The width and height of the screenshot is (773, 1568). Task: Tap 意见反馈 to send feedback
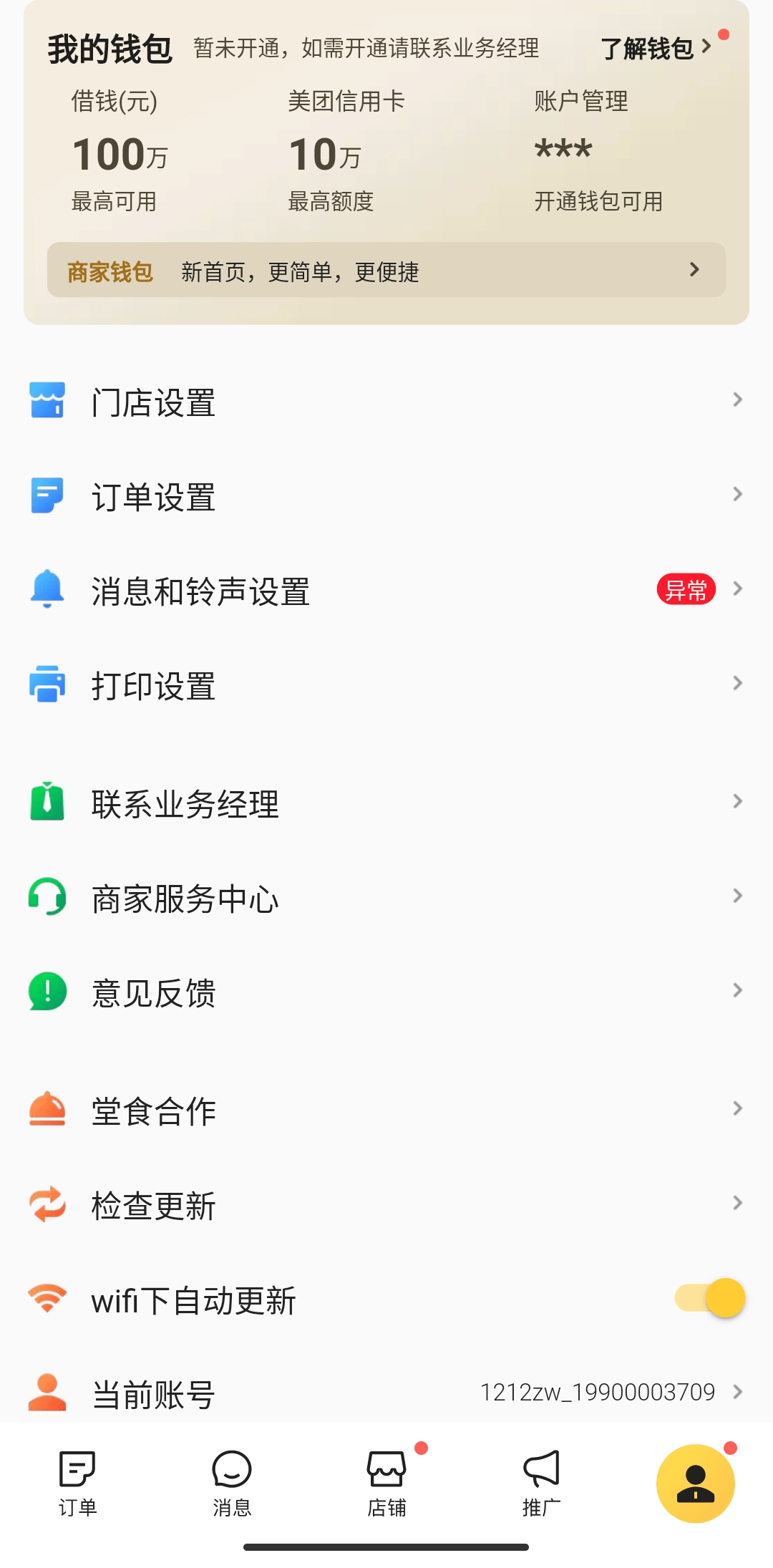[x=386, y=992]
